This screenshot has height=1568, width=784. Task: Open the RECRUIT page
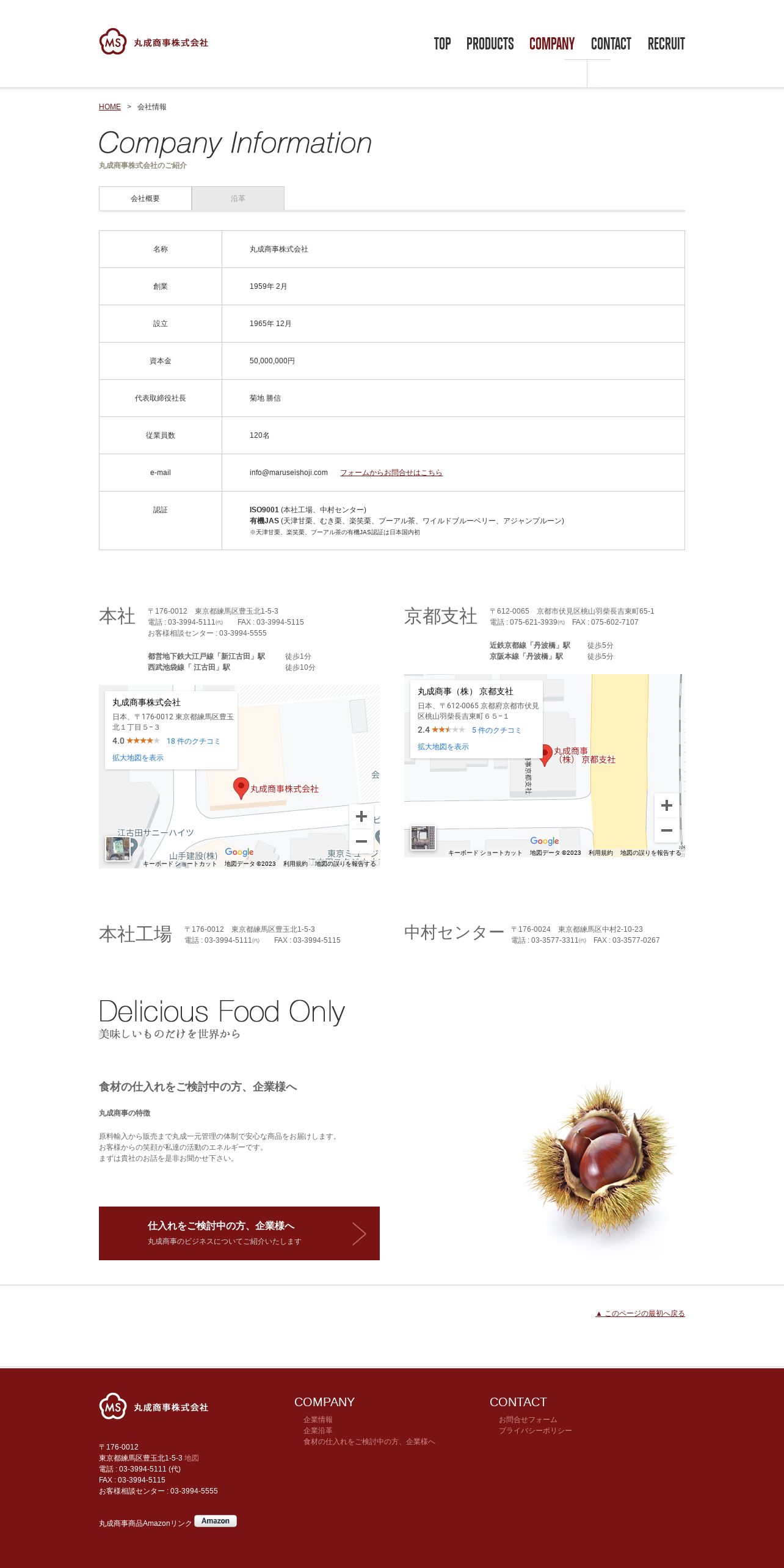point(666,44)
